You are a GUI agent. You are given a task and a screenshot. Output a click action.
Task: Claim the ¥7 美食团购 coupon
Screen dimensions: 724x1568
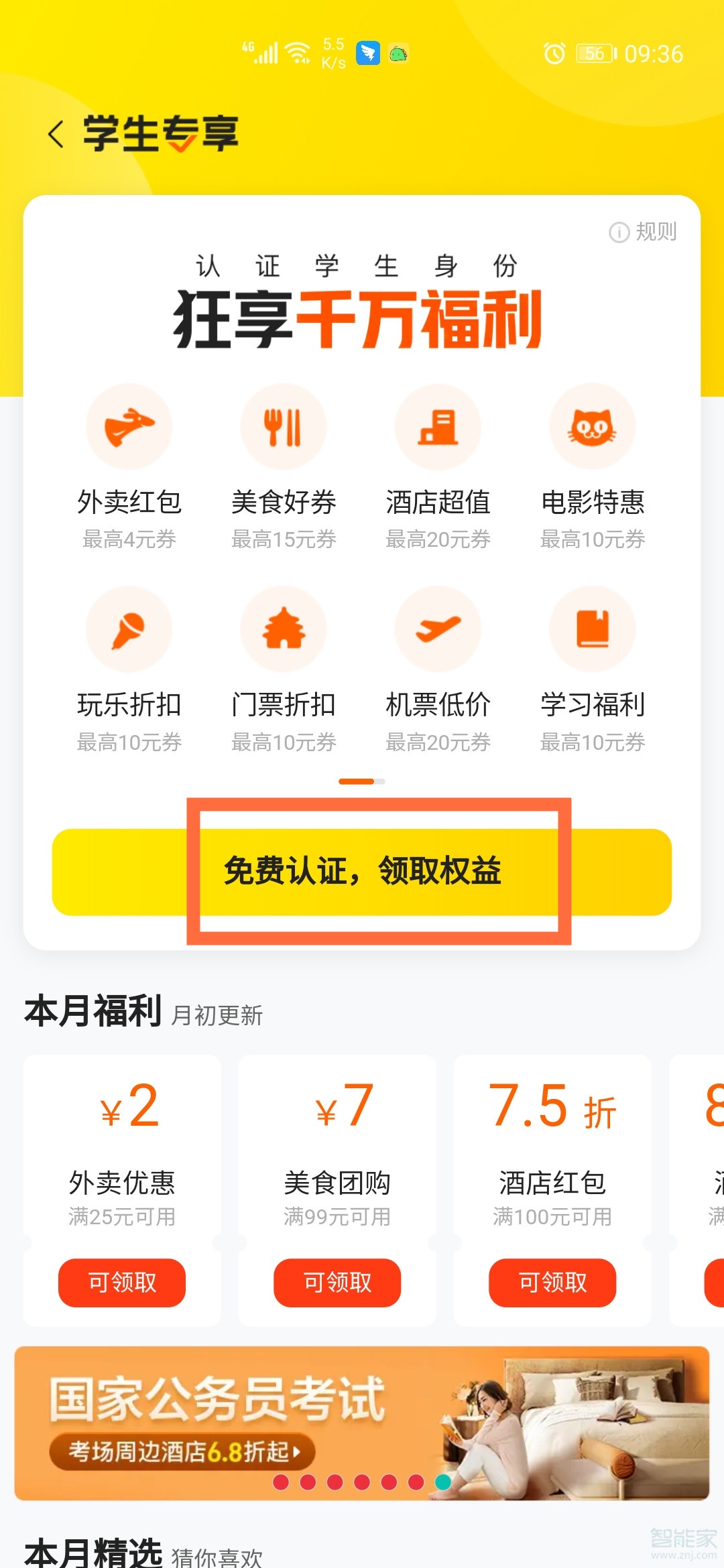pyautogui.click(x=337, y=1281)
